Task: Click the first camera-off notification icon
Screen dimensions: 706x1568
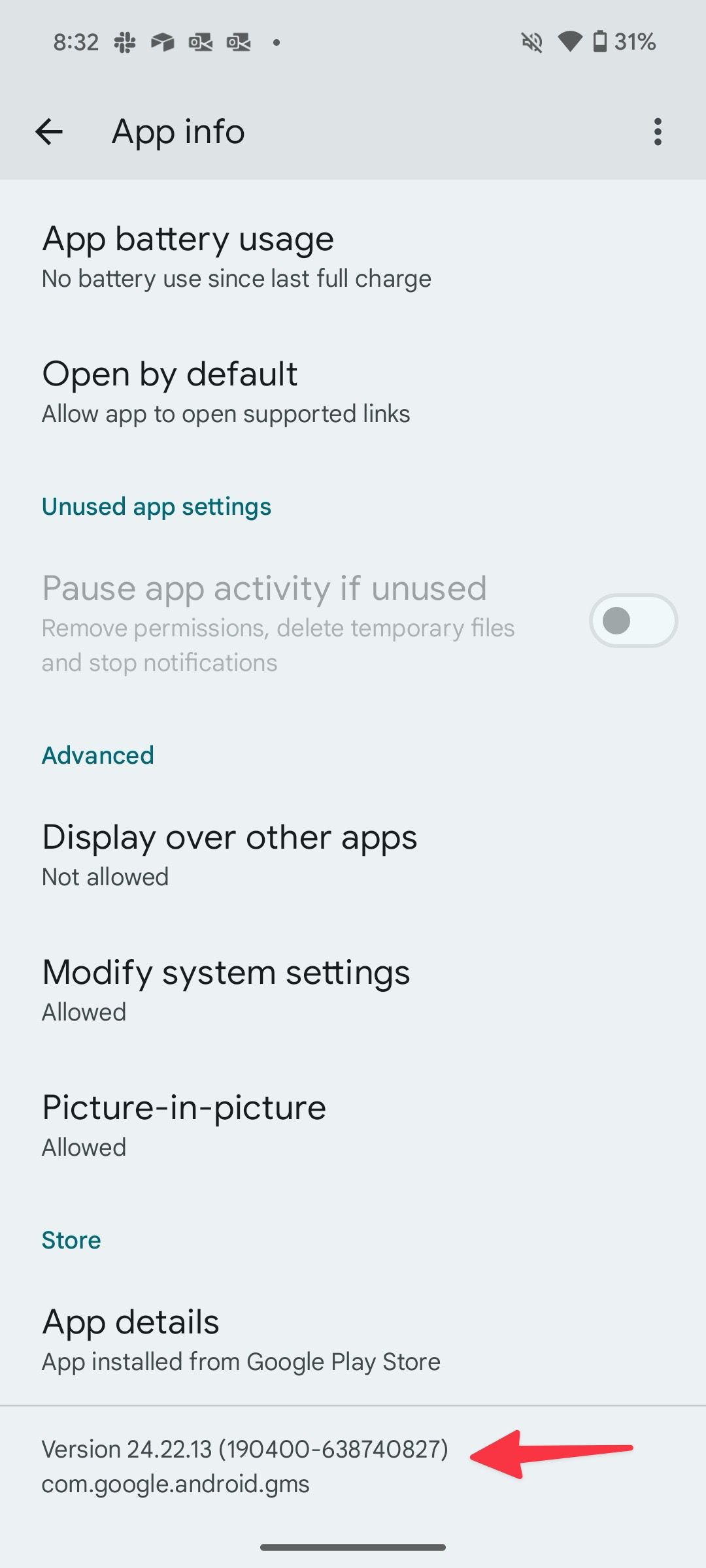Action: [201, 41]
